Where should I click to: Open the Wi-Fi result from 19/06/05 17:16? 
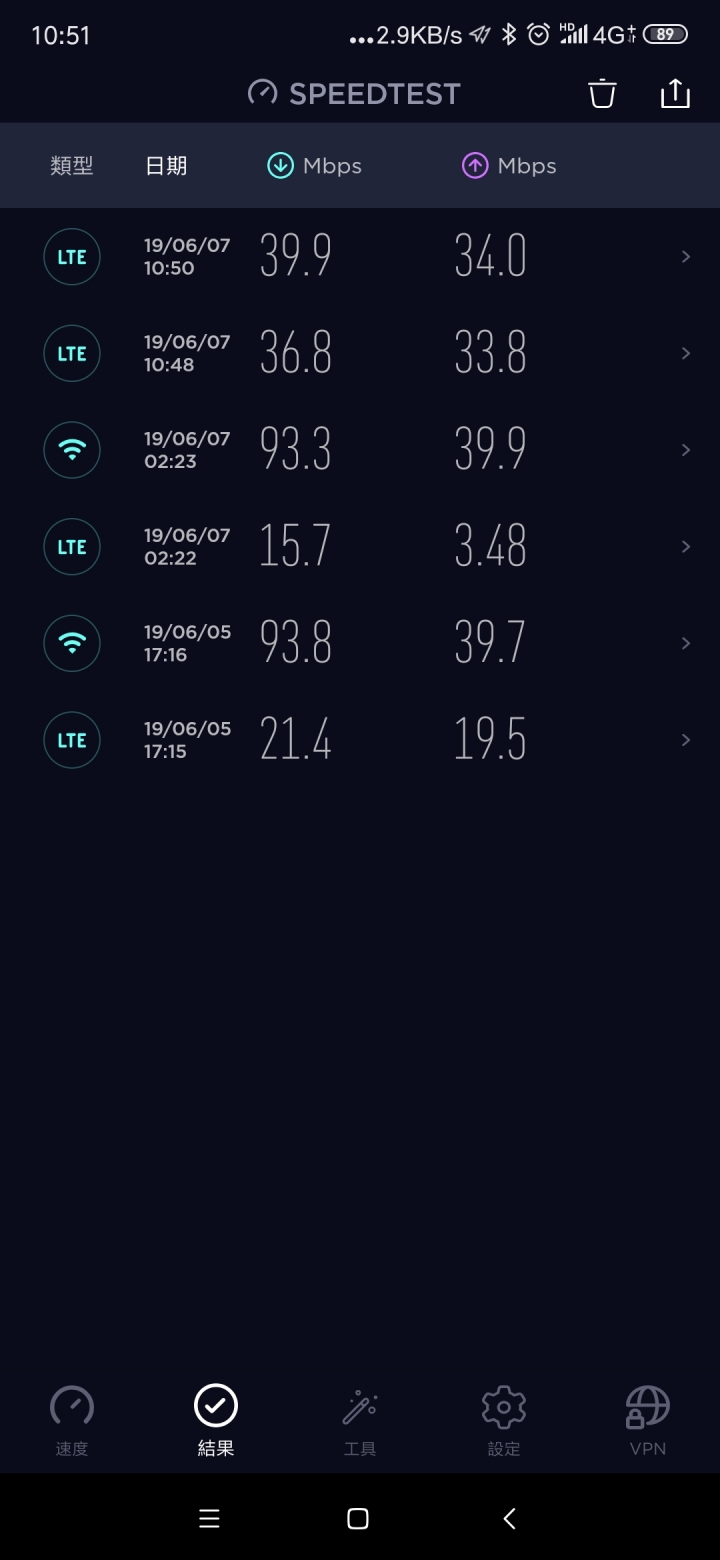coord(360,643)
